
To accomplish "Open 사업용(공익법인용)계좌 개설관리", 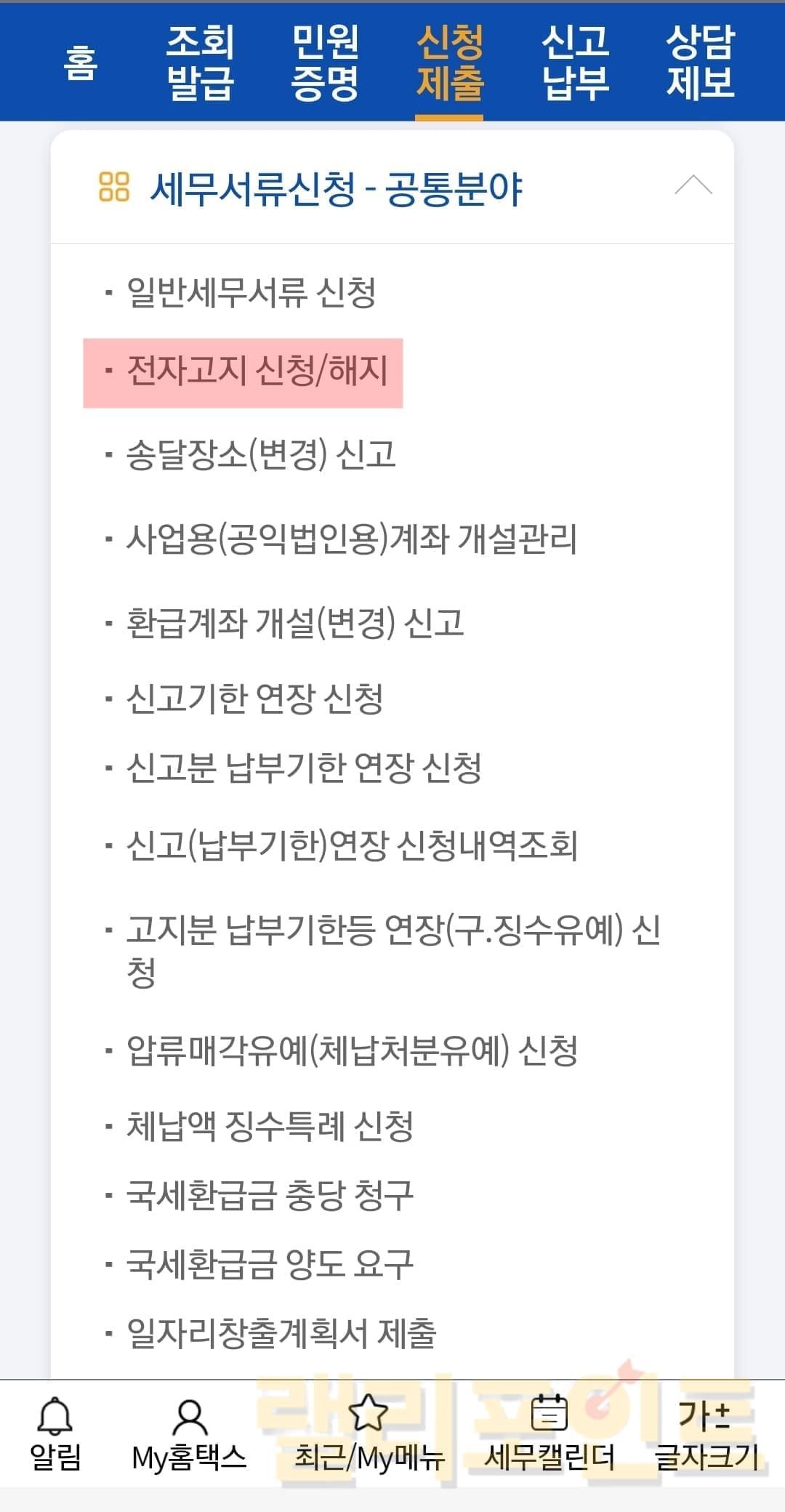I will click(352, 539).
